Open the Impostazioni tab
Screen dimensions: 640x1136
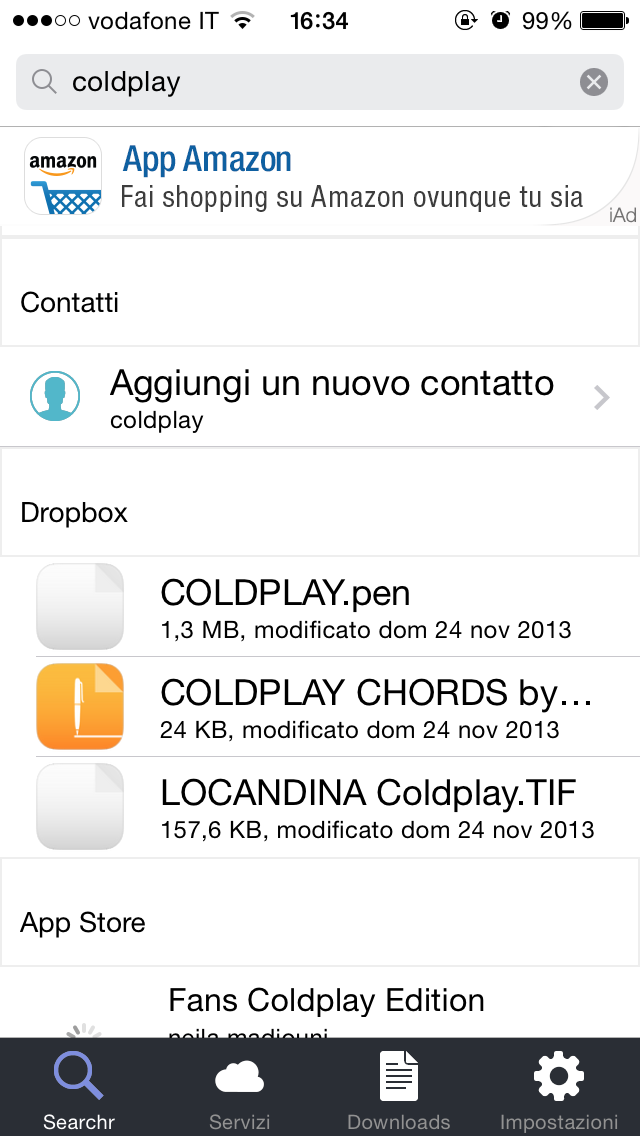tap(559, 1088)
